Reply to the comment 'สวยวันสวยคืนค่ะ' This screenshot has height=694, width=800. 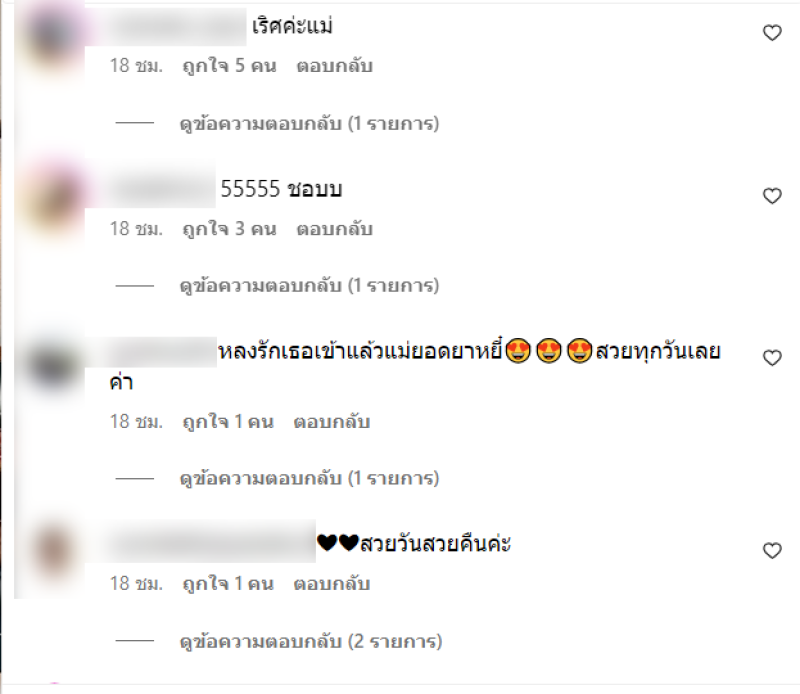331,583
